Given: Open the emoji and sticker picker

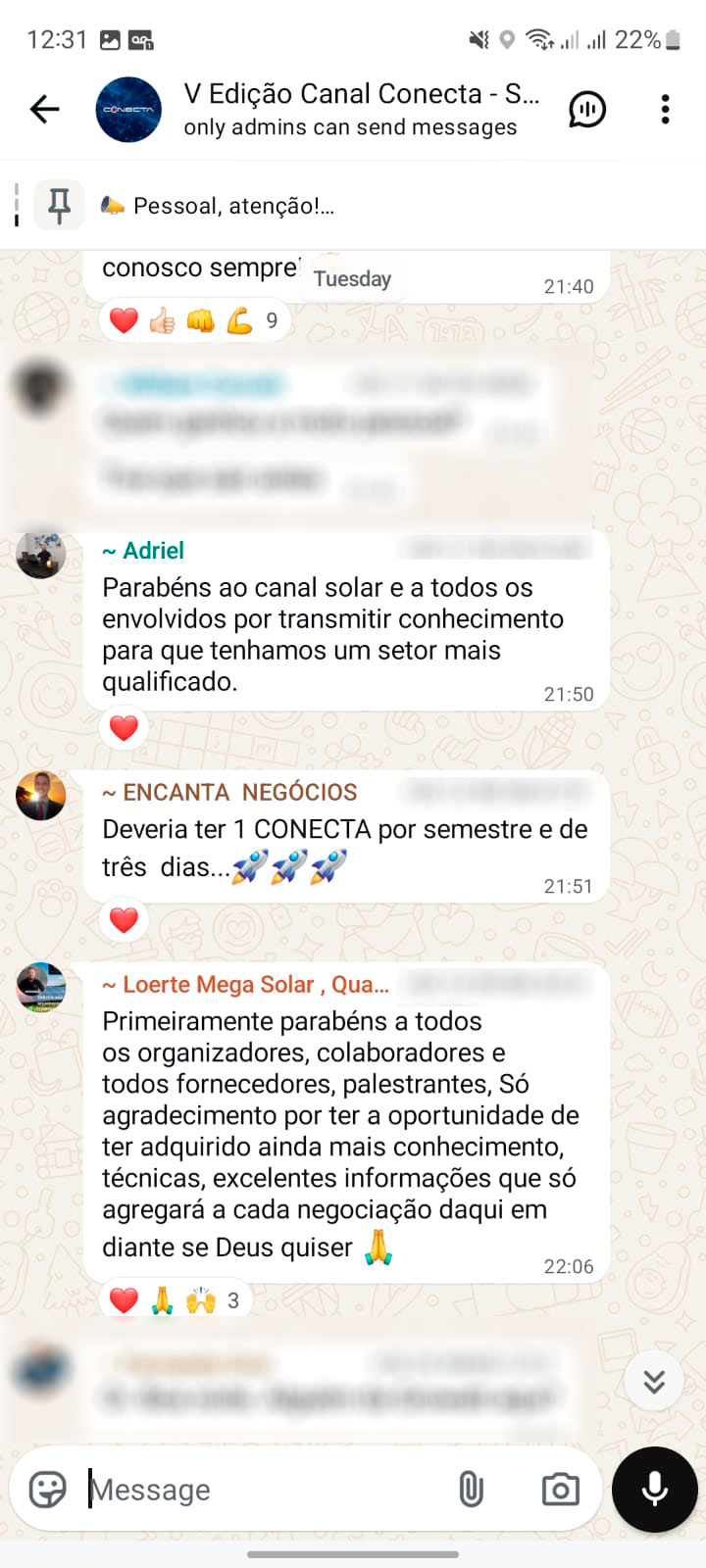Looking at the screenshot, I should click(47, 1490).
